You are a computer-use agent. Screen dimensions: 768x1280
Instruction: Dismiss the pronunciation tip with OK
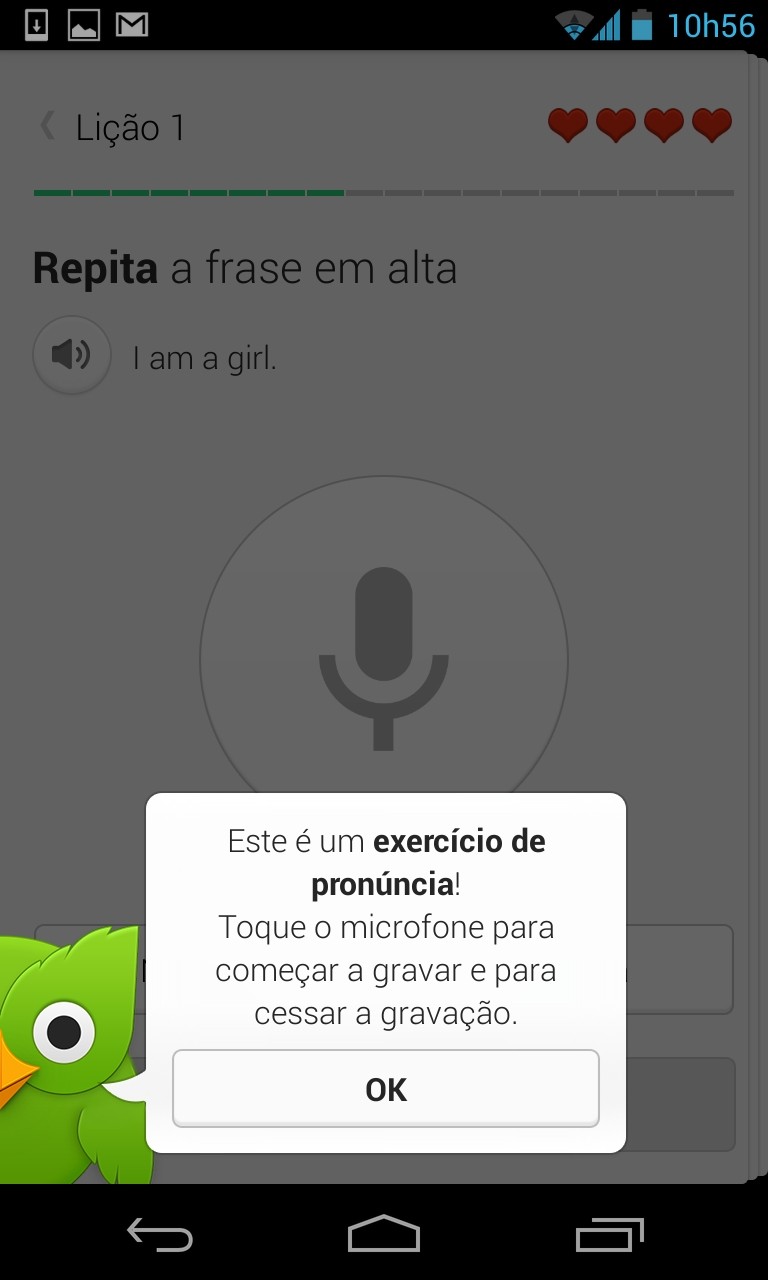pyautogui.click(x=385, y=1088)
